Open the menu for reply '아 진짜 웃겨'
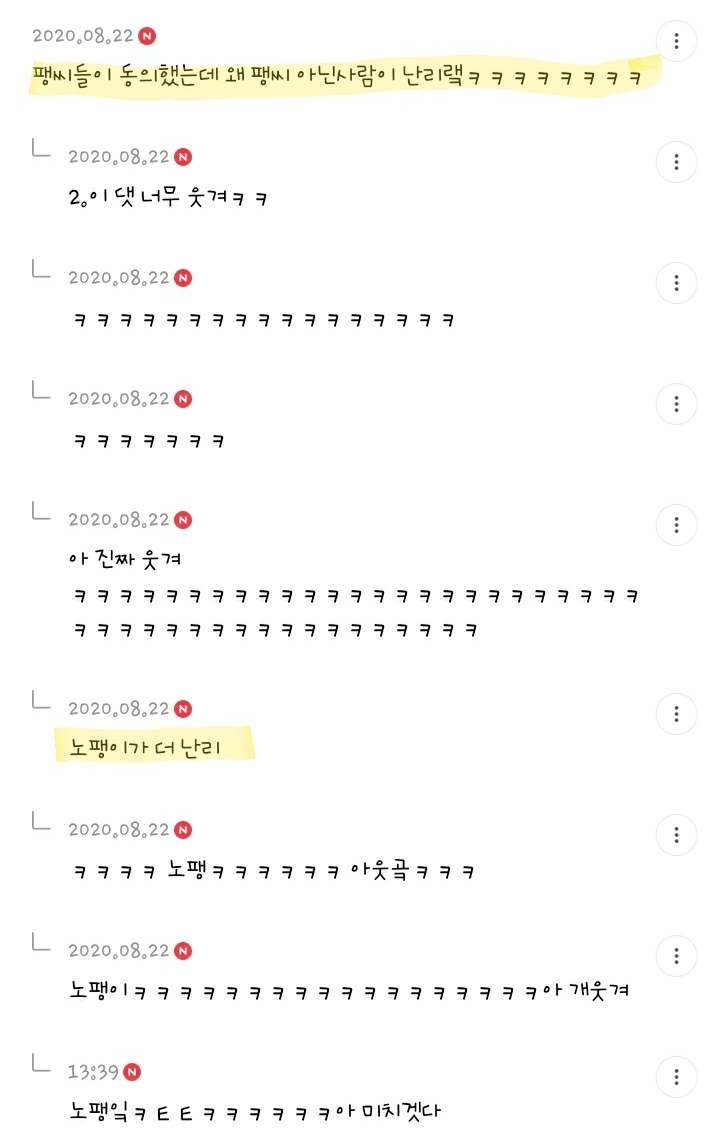The width and height of the screenshot is (720, 1128). point(676,524)
